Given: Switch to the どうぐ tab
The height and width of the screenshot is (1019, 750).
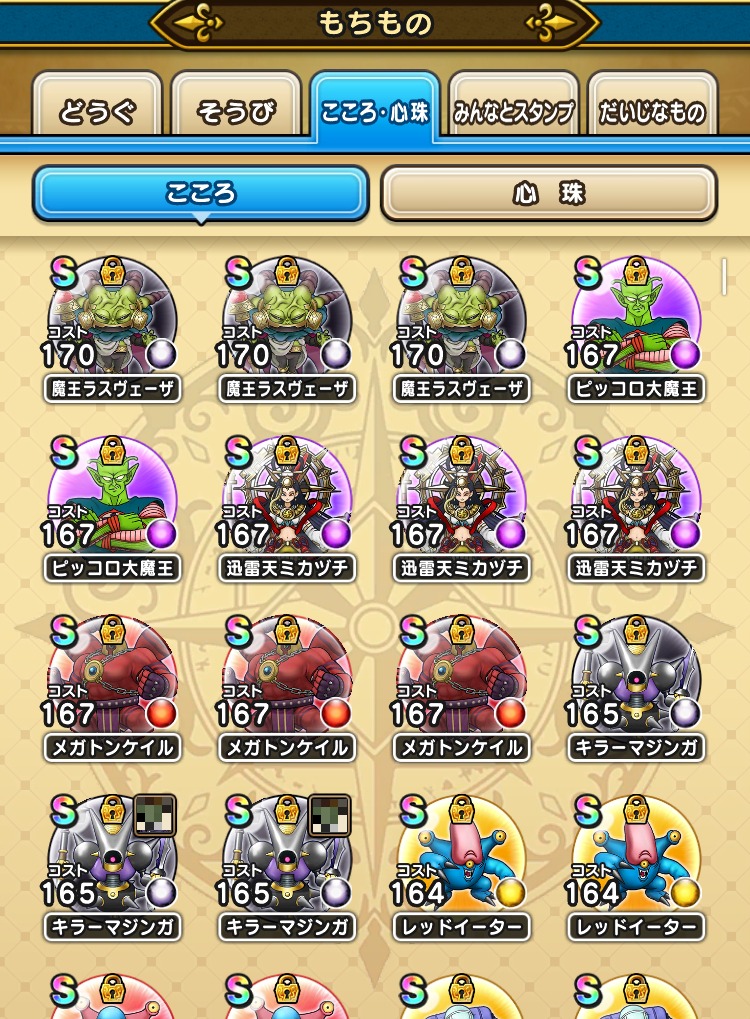Looking at the screenshot, I should (97, 110).
